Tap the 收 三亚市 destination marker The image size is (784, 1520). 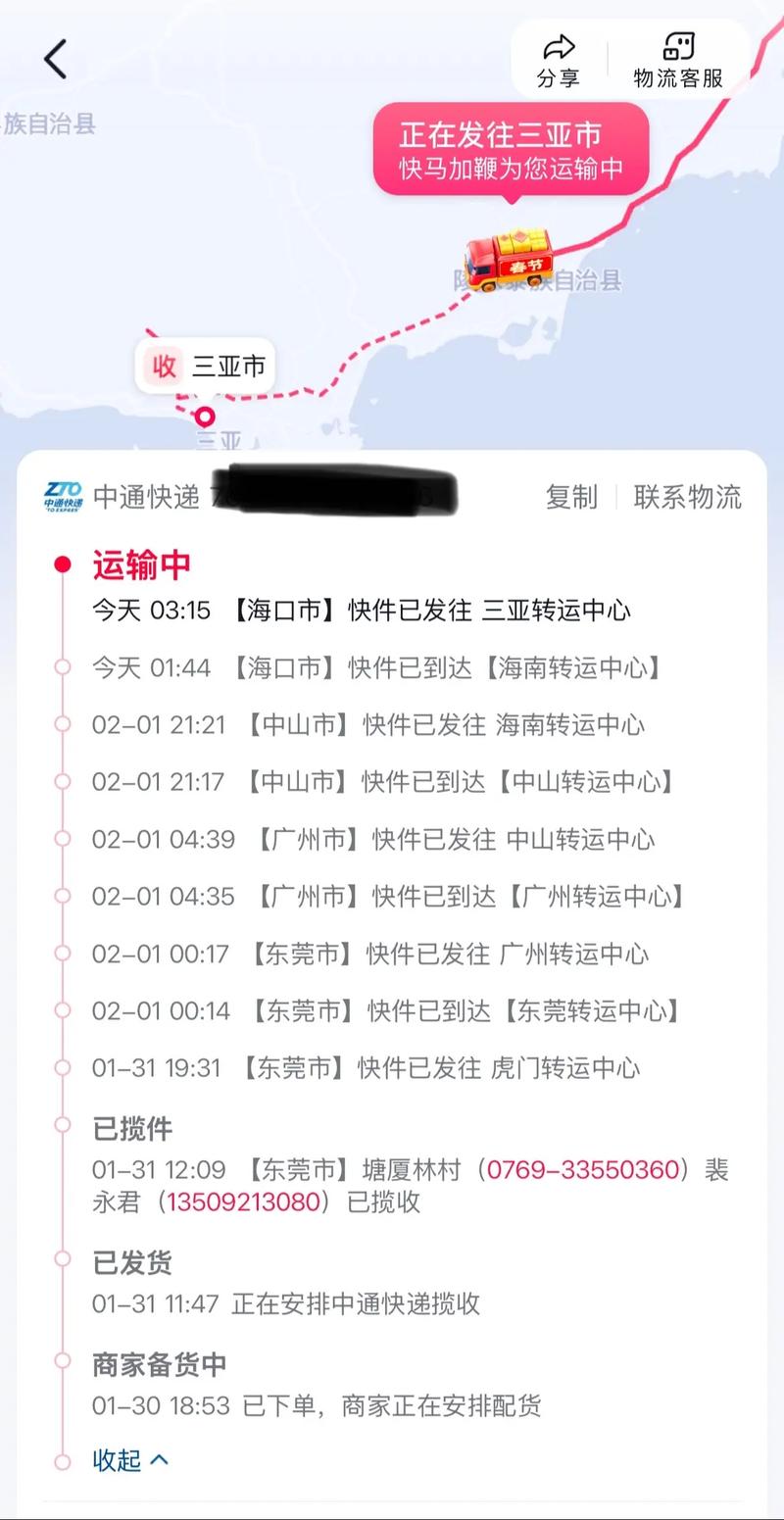[206, 368]
